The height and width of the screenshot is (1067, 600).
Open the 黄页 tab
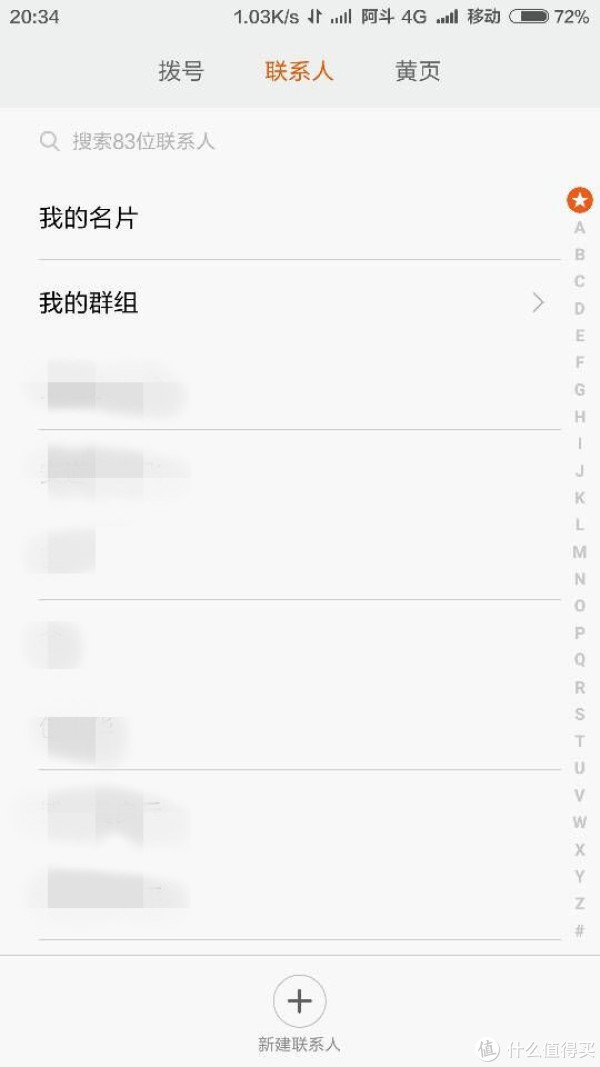pos(418,71)
